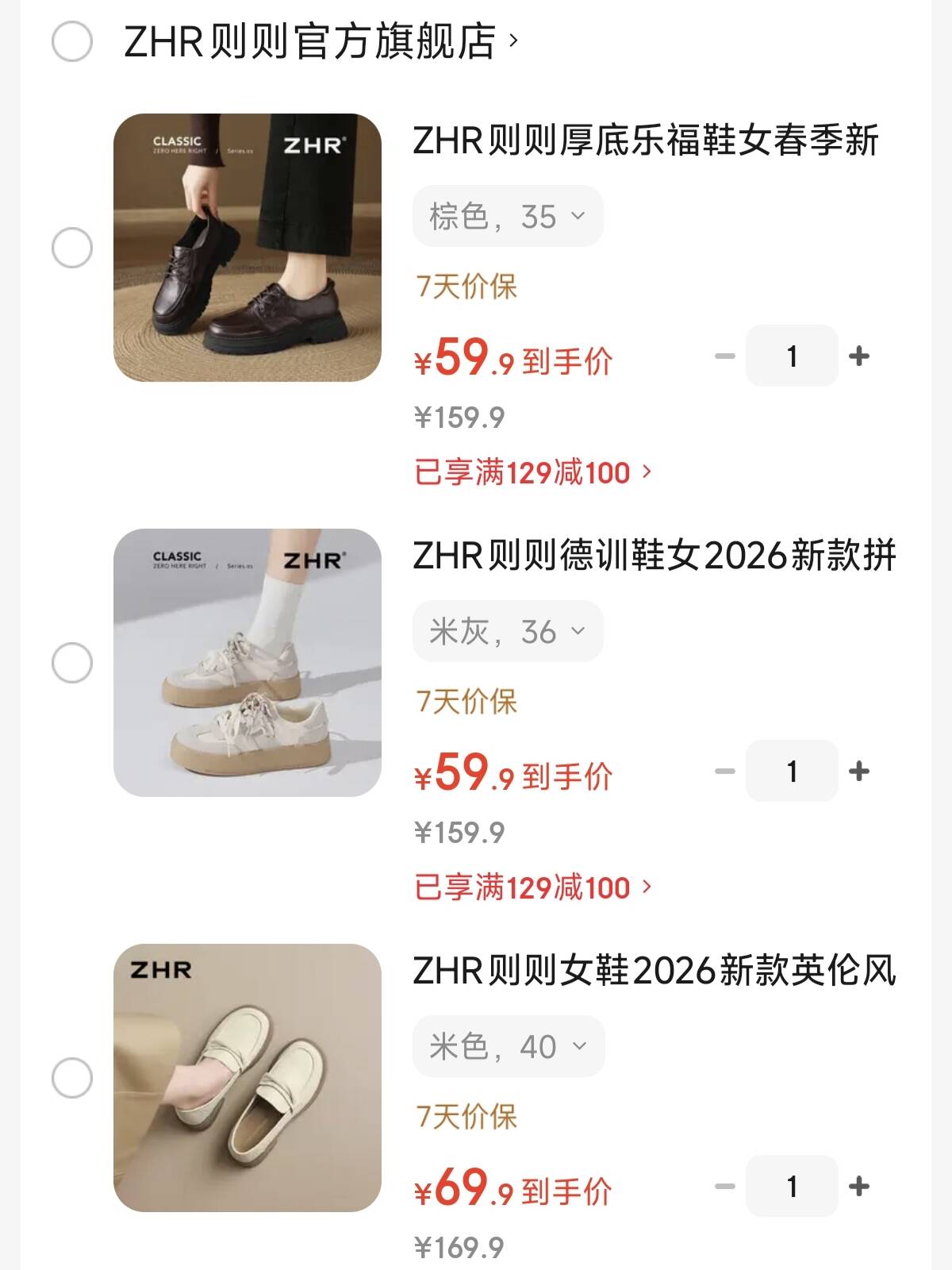The width and height of the screenshot is (952, 1270).
Task: Open the 德训鞋 product image
Action: point(248,663)
